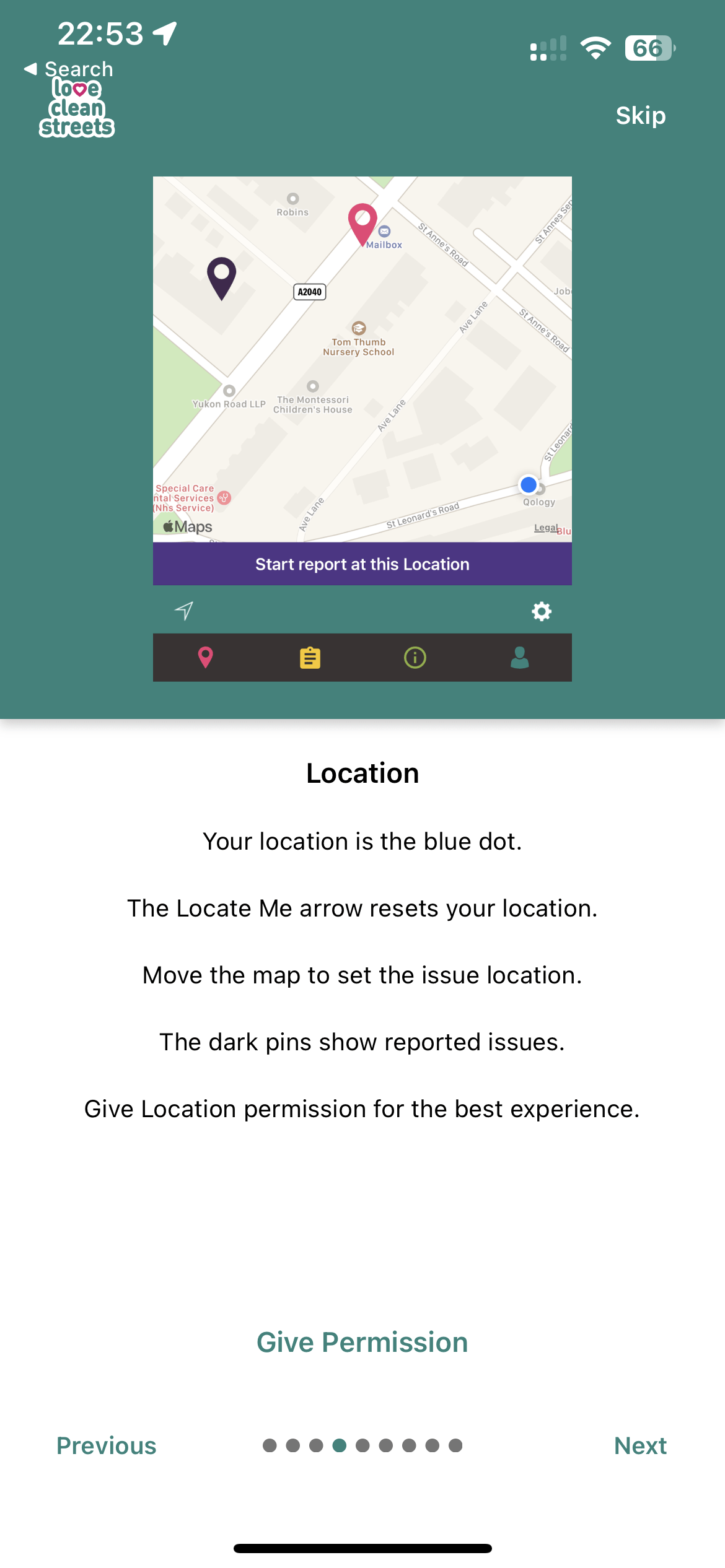Image resolution: width=725 pixels, height=1568 pixels.
Task: Return to the Previous tutorial page
Action: (x=106, y=1445)
